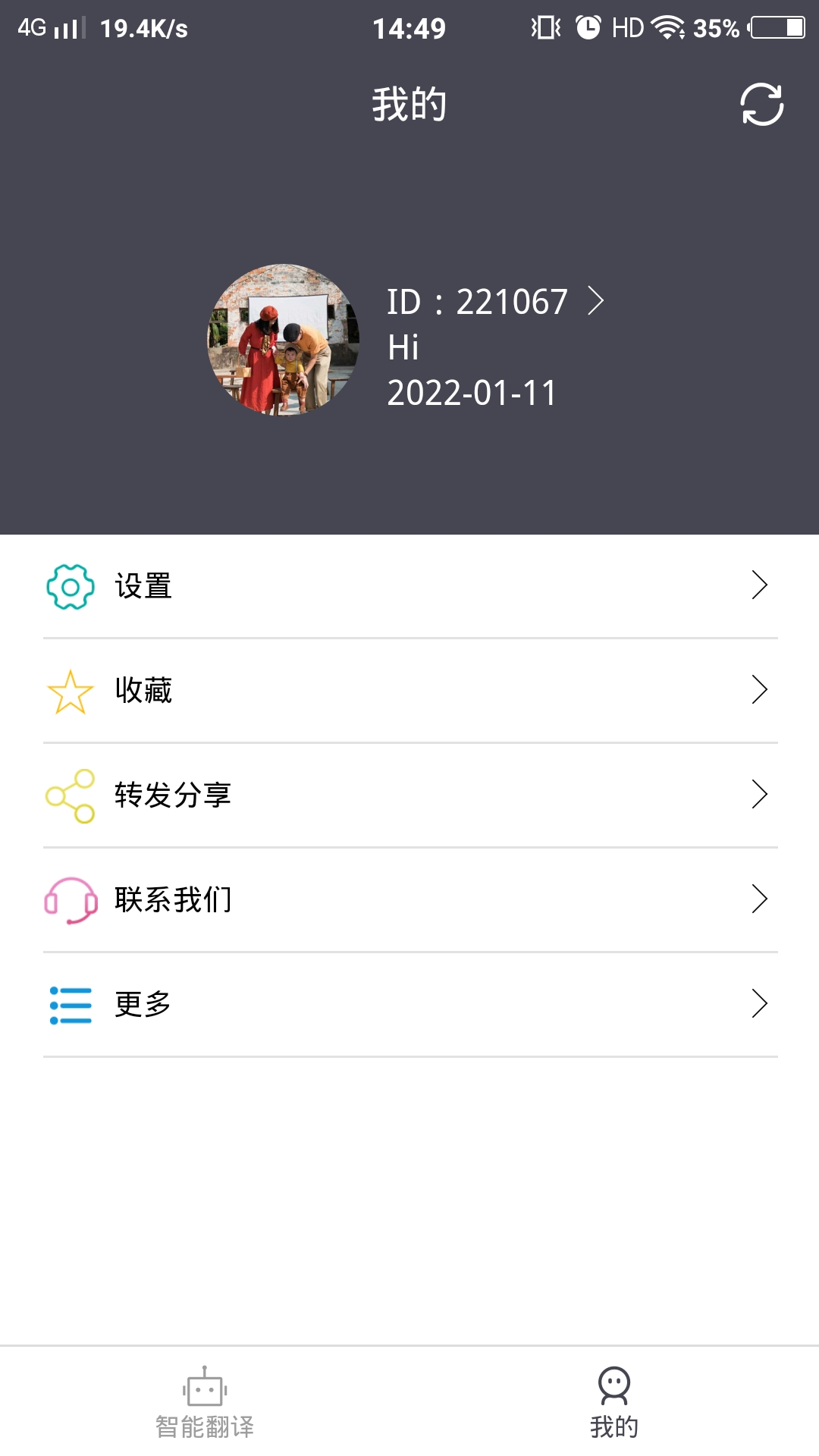Screen dimensions: 819x1456
Task: Tap the battery indicator in status bar
Action: coord(775,27)
